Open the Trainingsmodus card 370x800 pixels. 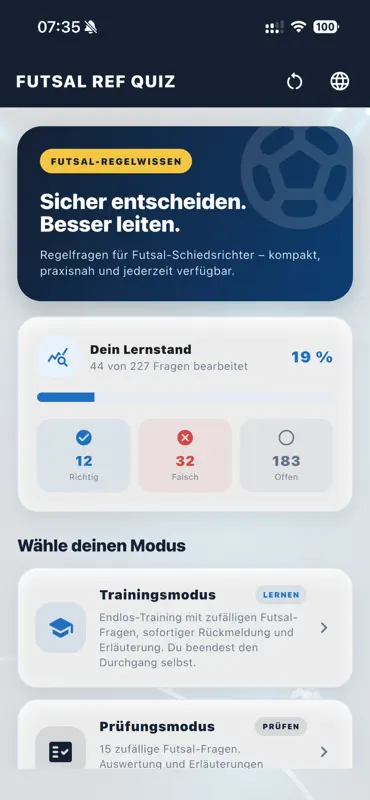click(x=185, y=628)
